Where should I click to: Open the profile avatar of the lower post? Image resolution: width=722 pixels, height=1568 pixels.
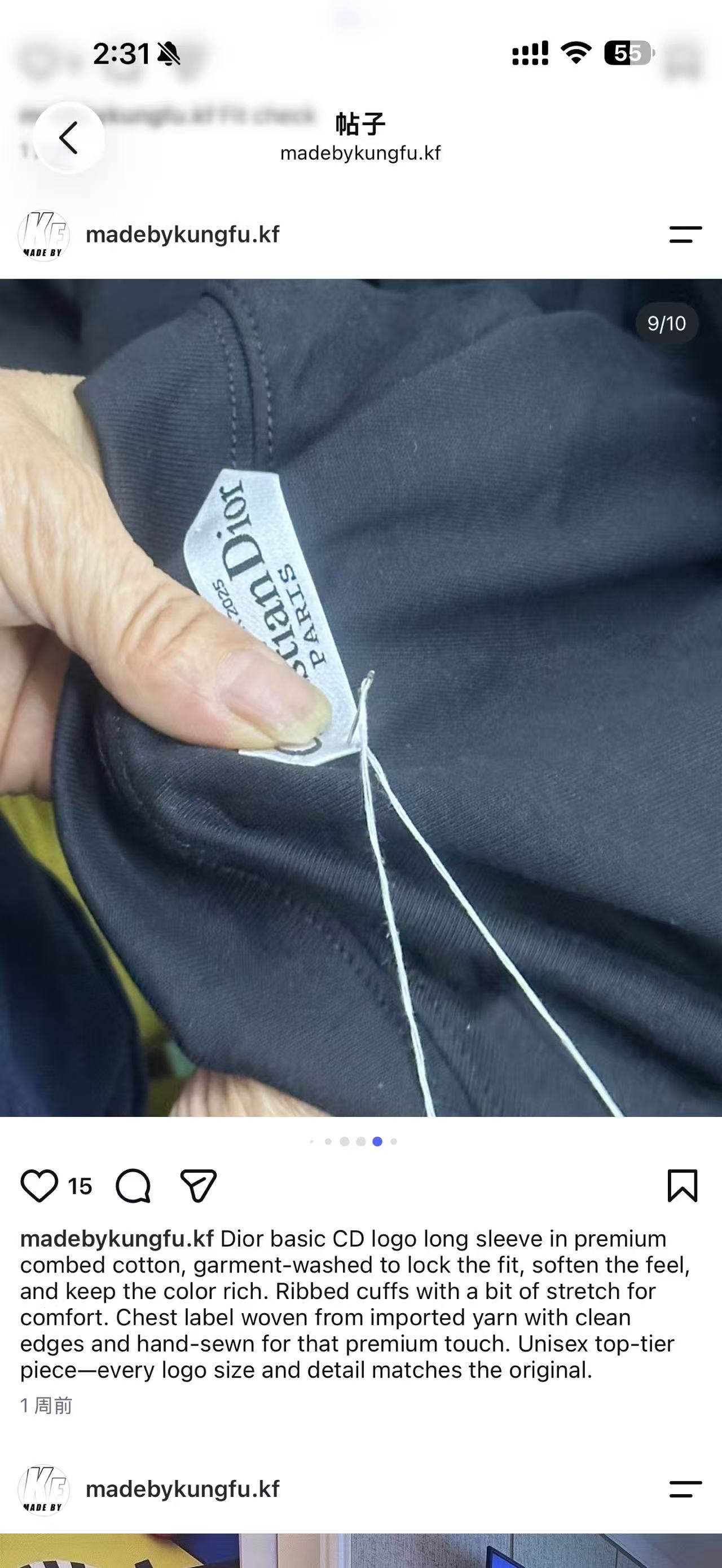click(43, 1490)
